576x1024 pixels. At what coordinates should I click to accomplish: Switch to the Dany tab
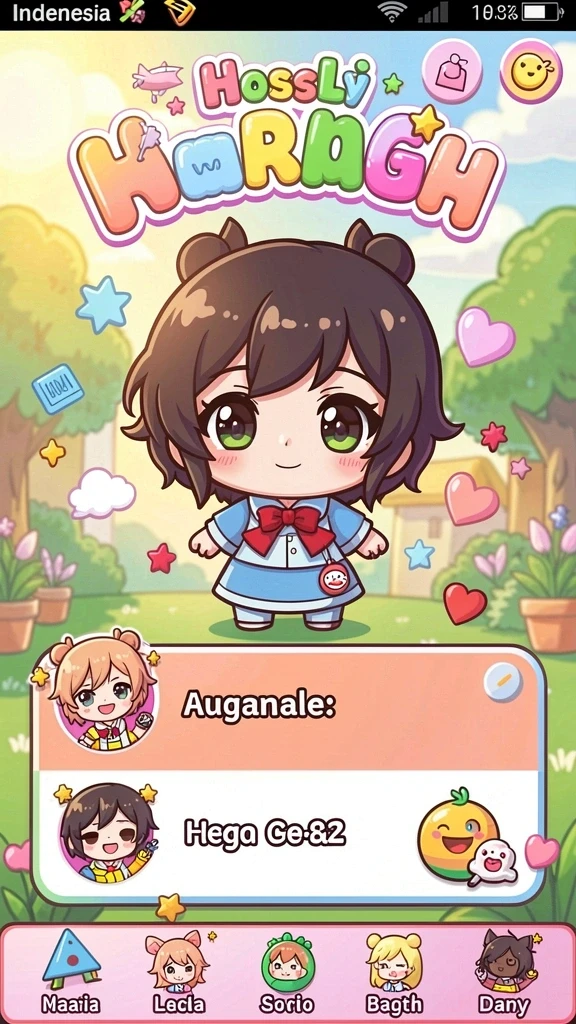pyautogui.click(x=504, y=972)
